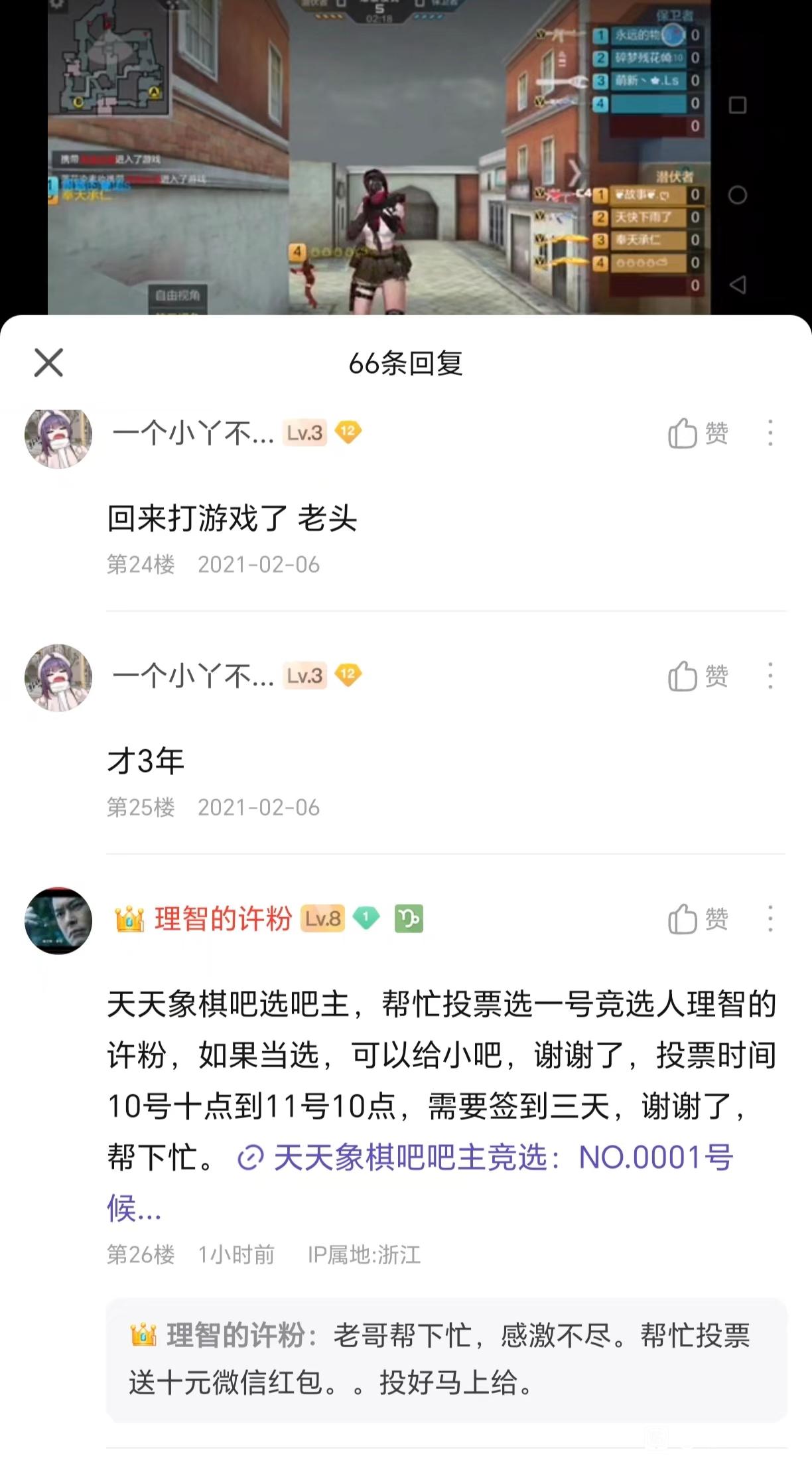Viewport: 812px width, 1460px height.
Task: Like the comment on floor 24
Action: [x=698, y=433]
